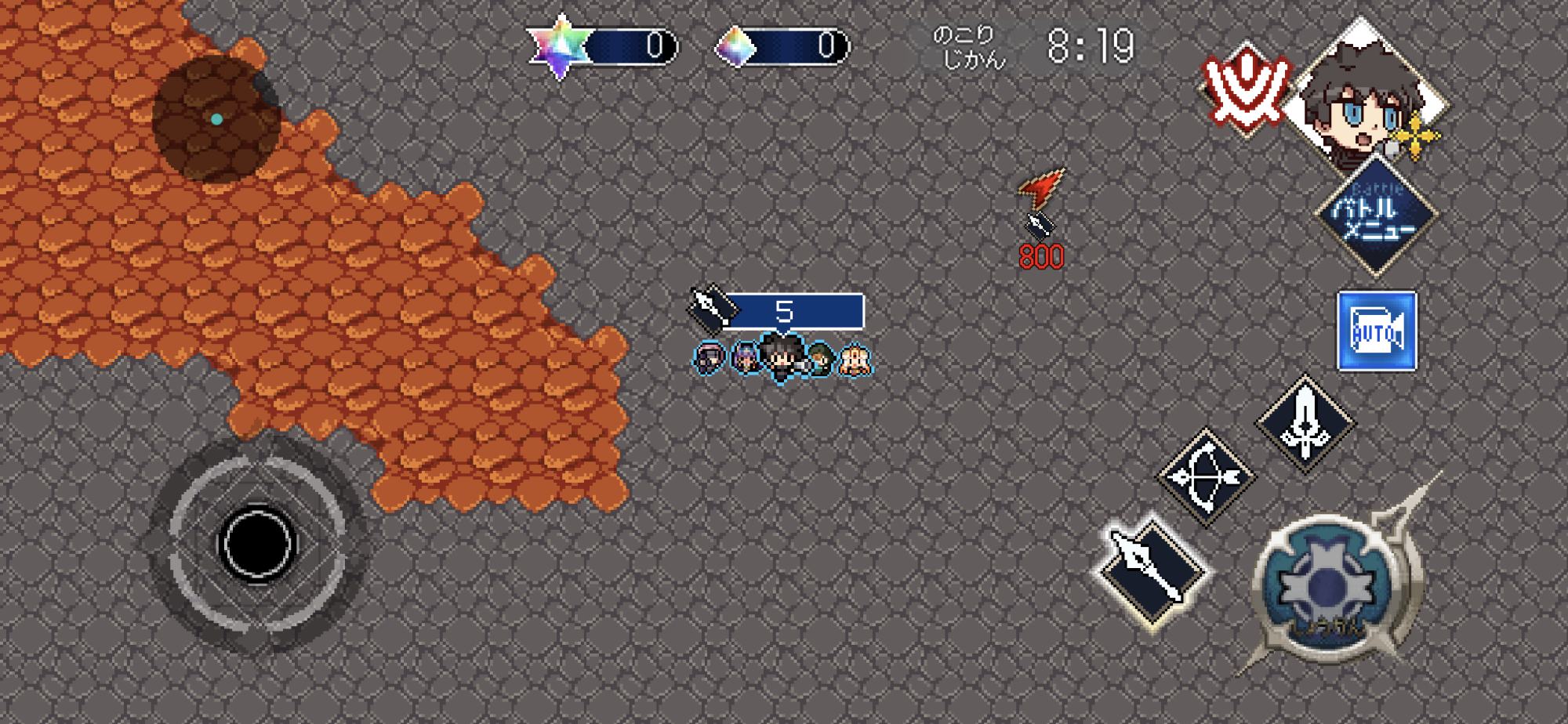1568x724 pixels.
Task: Open the バトルメニュー battle menu
Action: 1377,215
